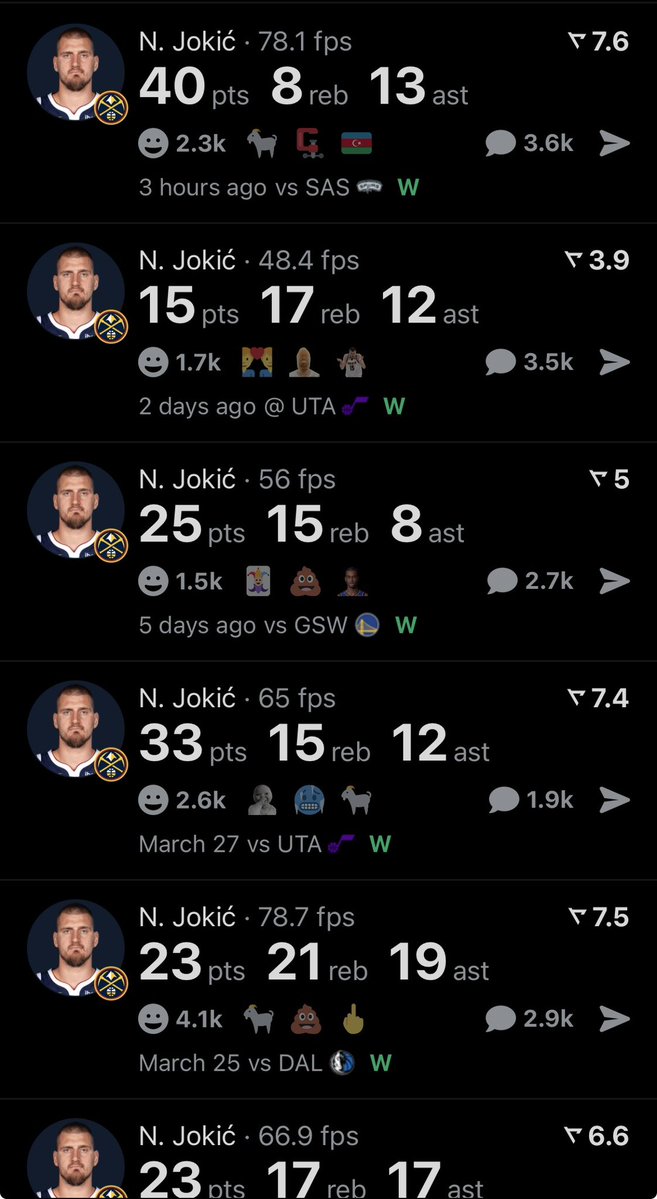React to the March 27 vs UTA game
657x1199 pixels.
[x=153, y=800]
